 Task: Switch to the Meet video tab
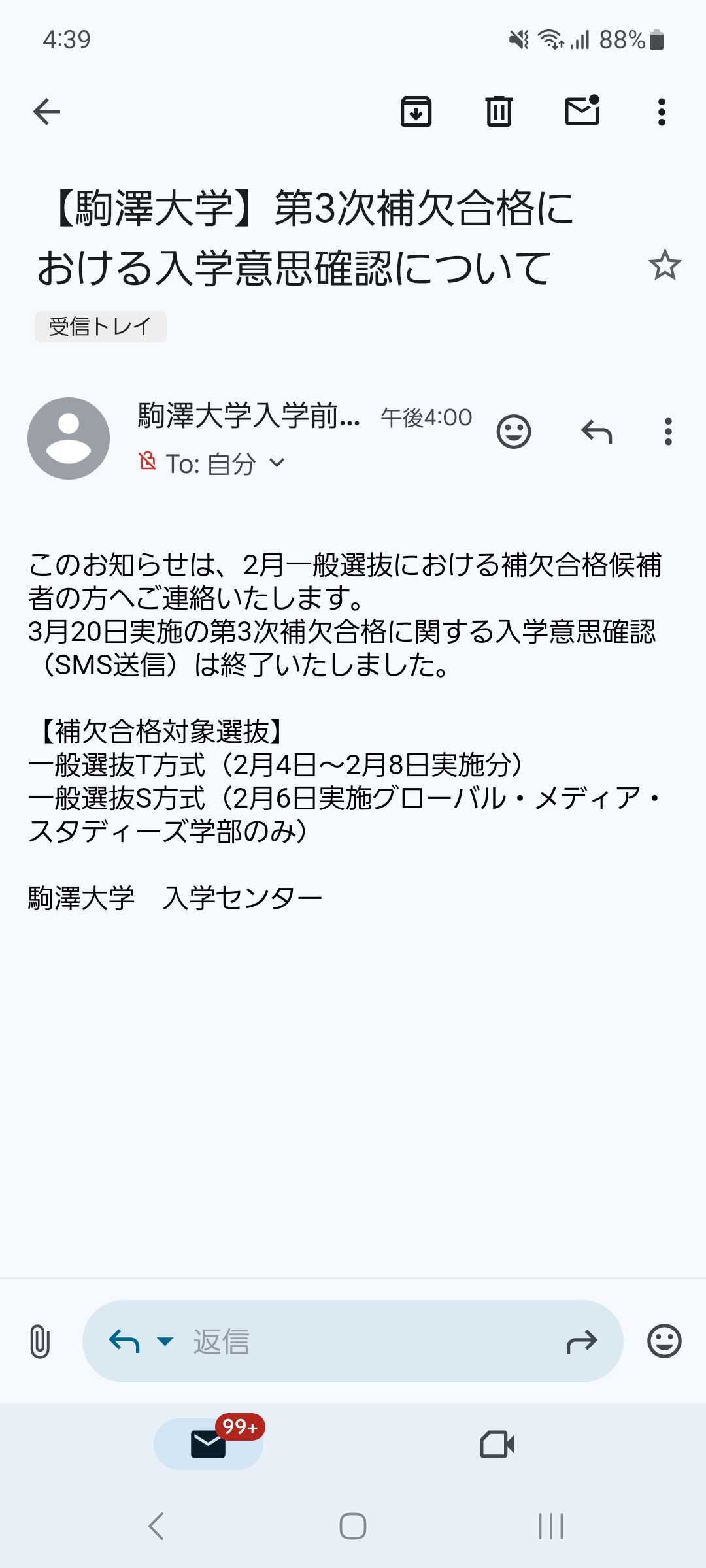click(x=497, y=1444)
